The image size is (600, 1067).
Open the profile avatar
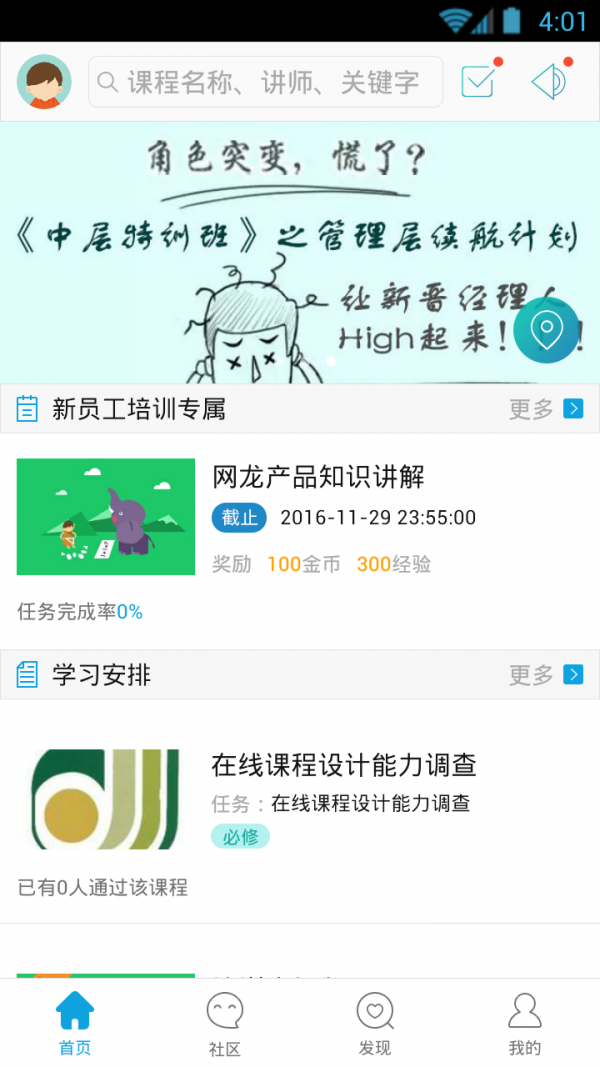pyautogui.click(x=44, y=82)
